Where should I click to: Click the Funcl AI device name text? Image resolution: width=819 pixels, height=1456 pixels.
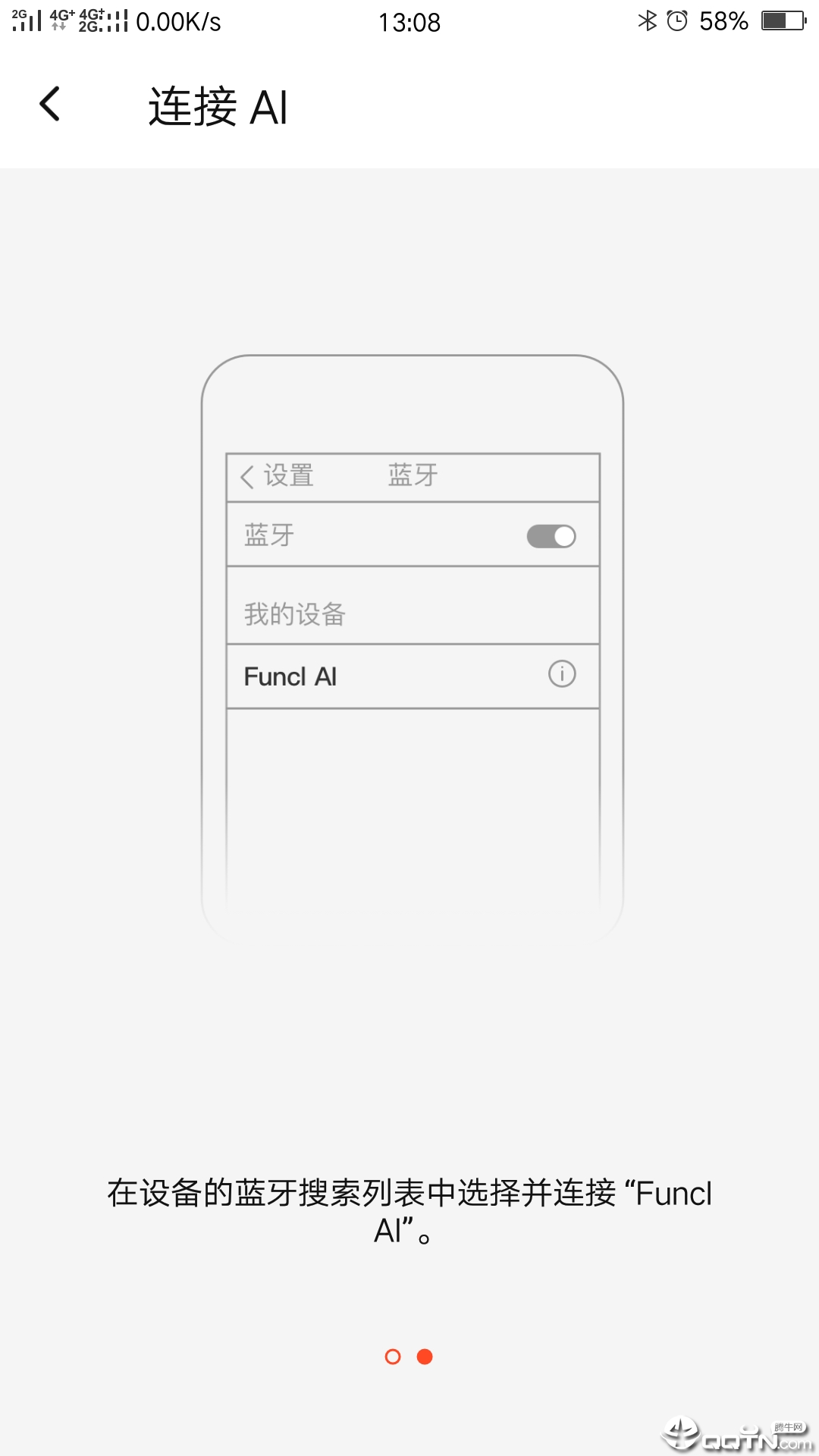point(290,676)
